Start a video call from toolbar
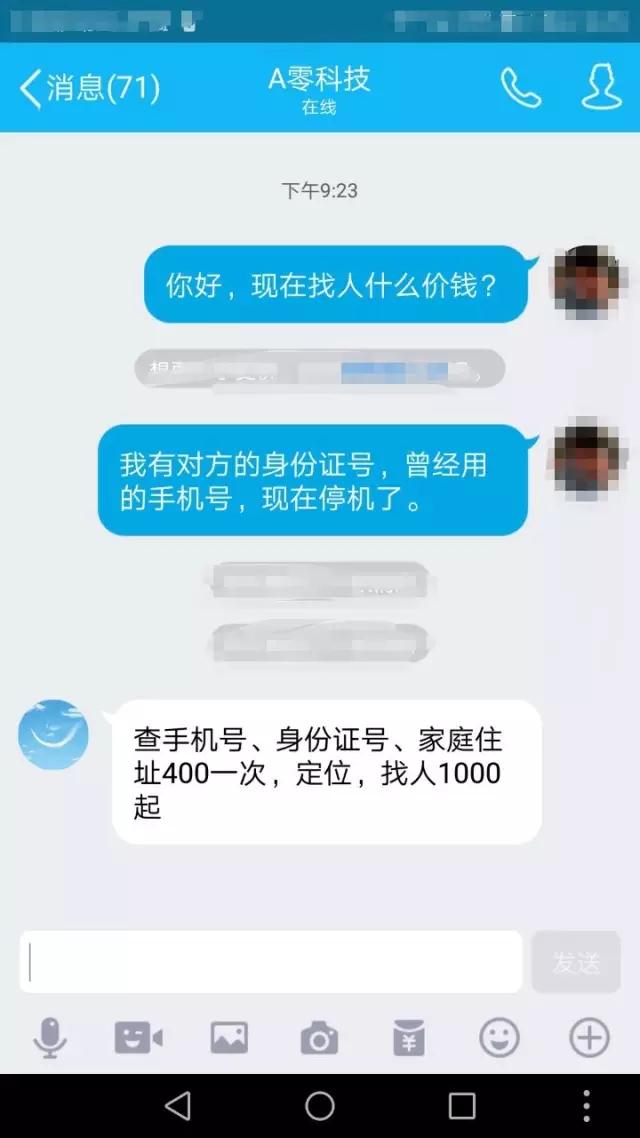Screen dimensions: 640x1138 138,1038
